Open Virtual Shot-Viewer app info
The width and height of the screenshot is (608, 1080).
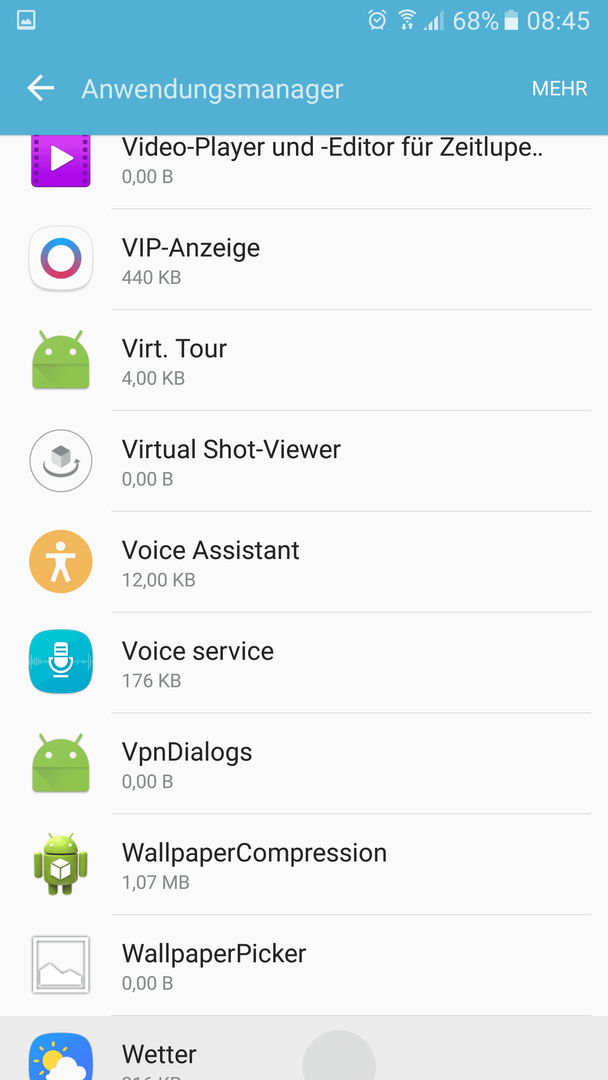[304, 461]
